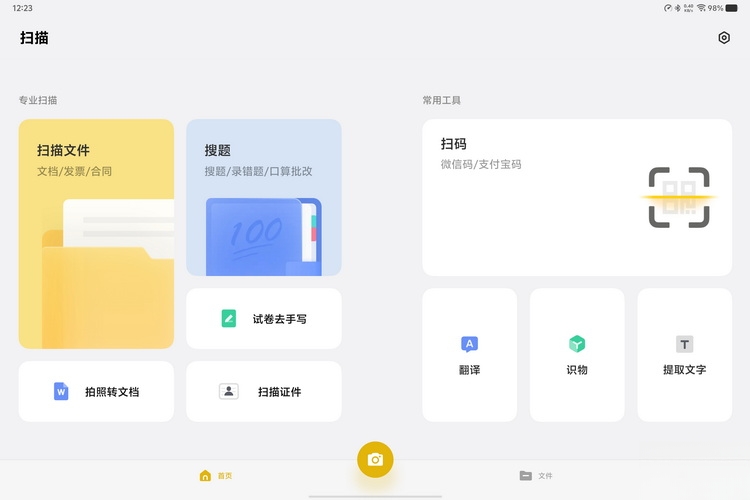
Task: Select 试卷去手写 tool
Action: tap(264, 319)
